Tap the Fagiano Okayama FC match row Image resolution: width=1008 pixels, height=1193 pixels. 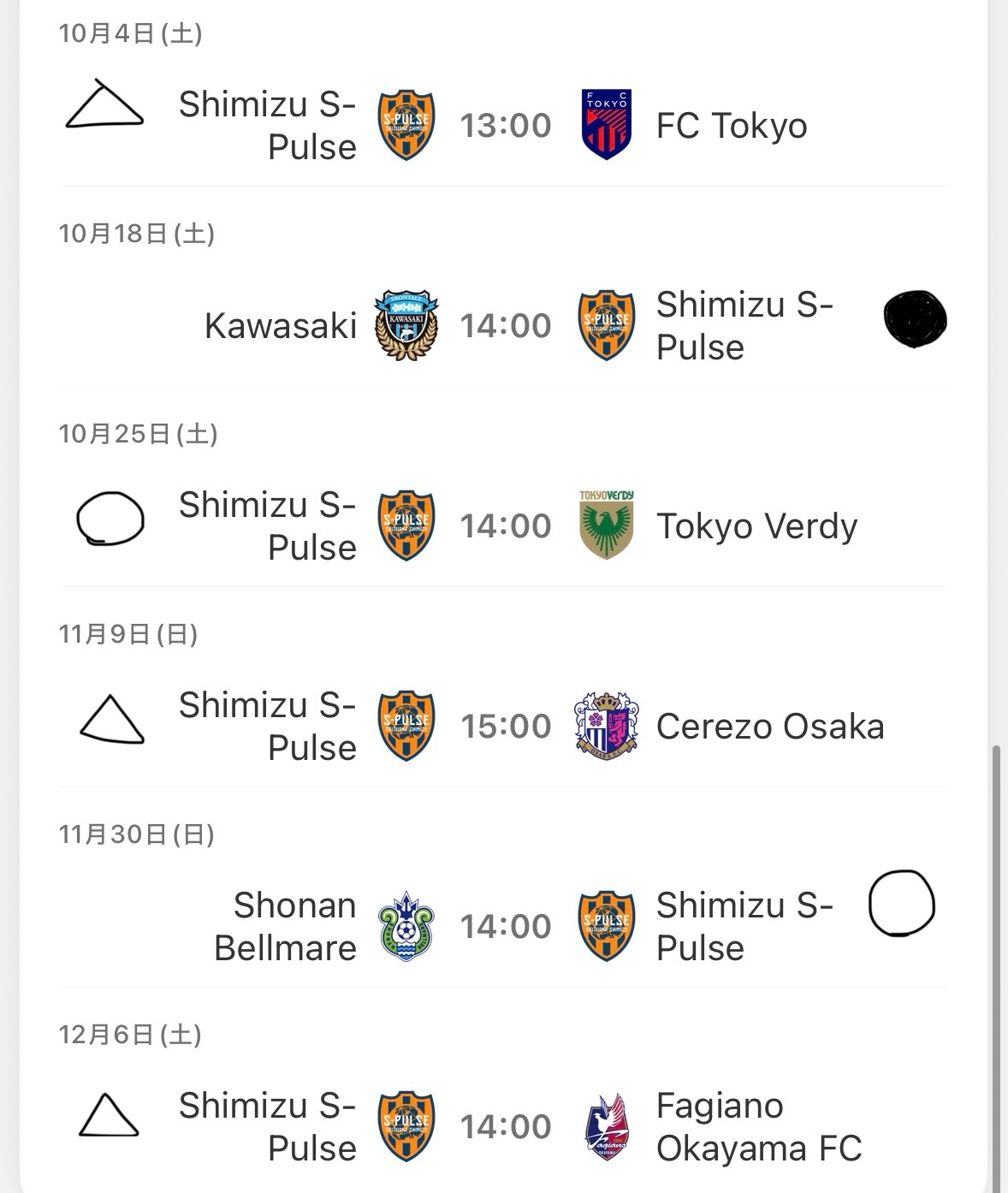(x=505, y=1127)
